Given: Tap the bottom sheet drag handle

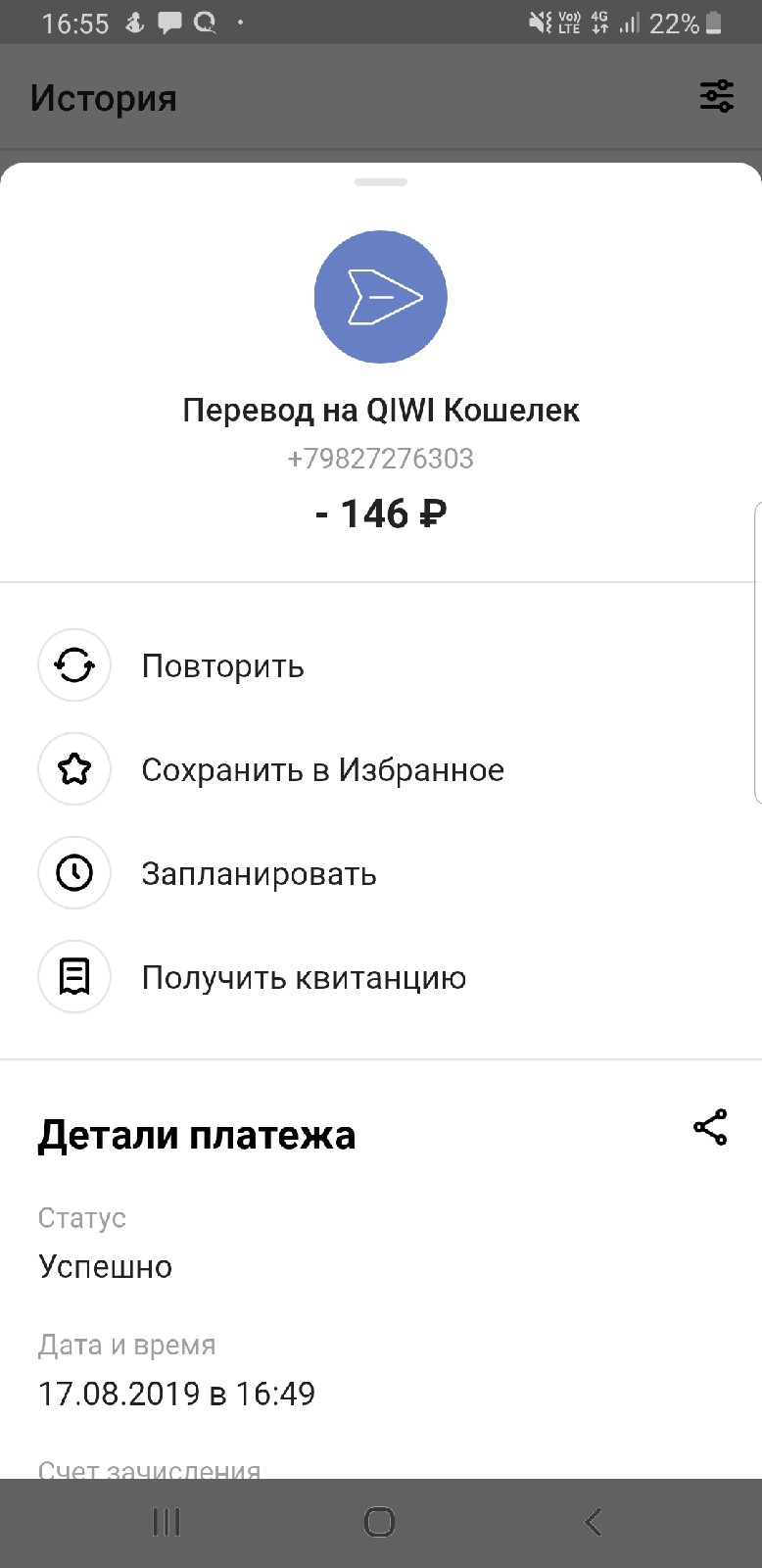Looking at the screenshot, I should (x=381, y=182).
